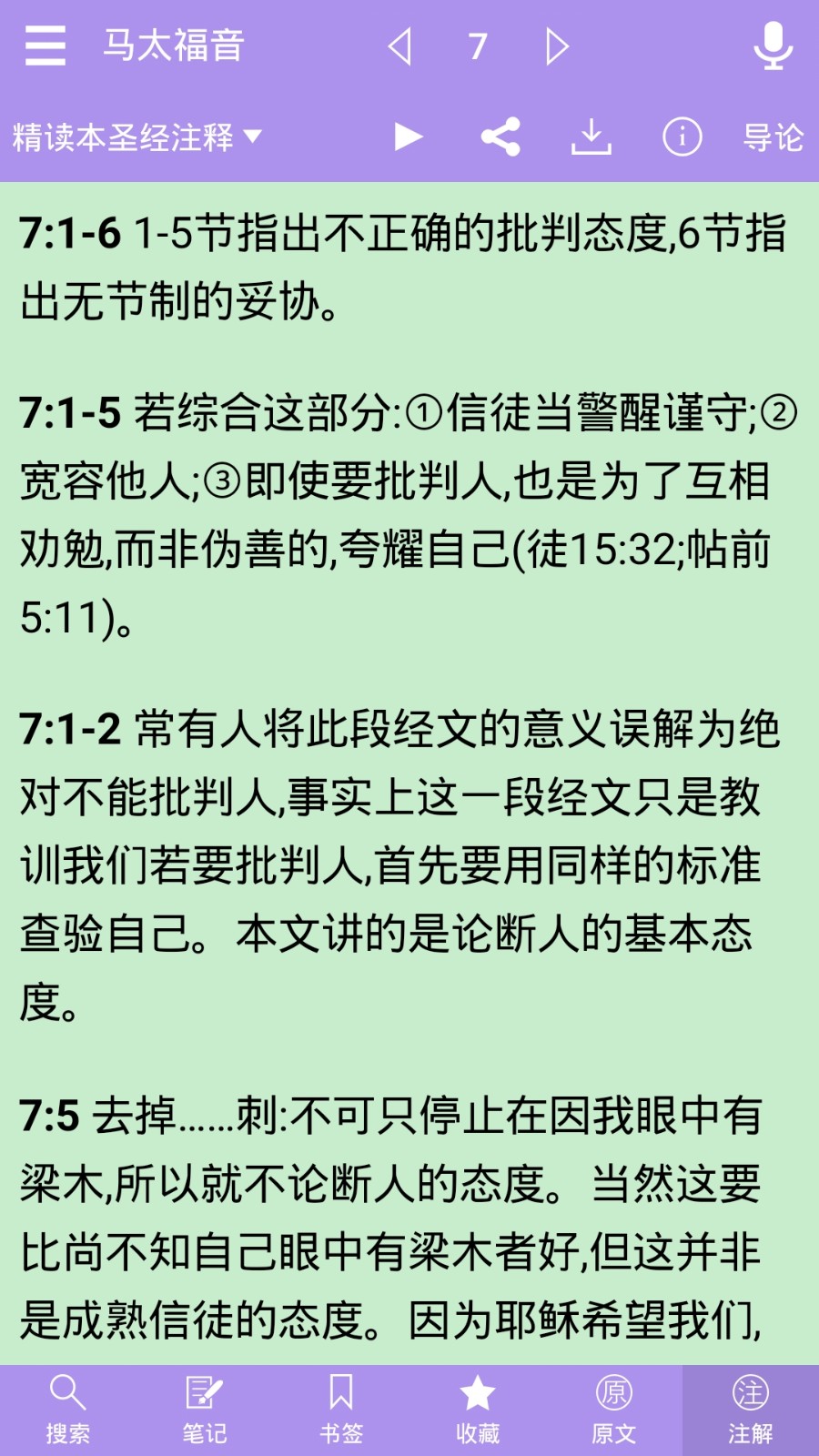
Task: Switch to the 注解 commentary tab
Action: point(751,1406)
